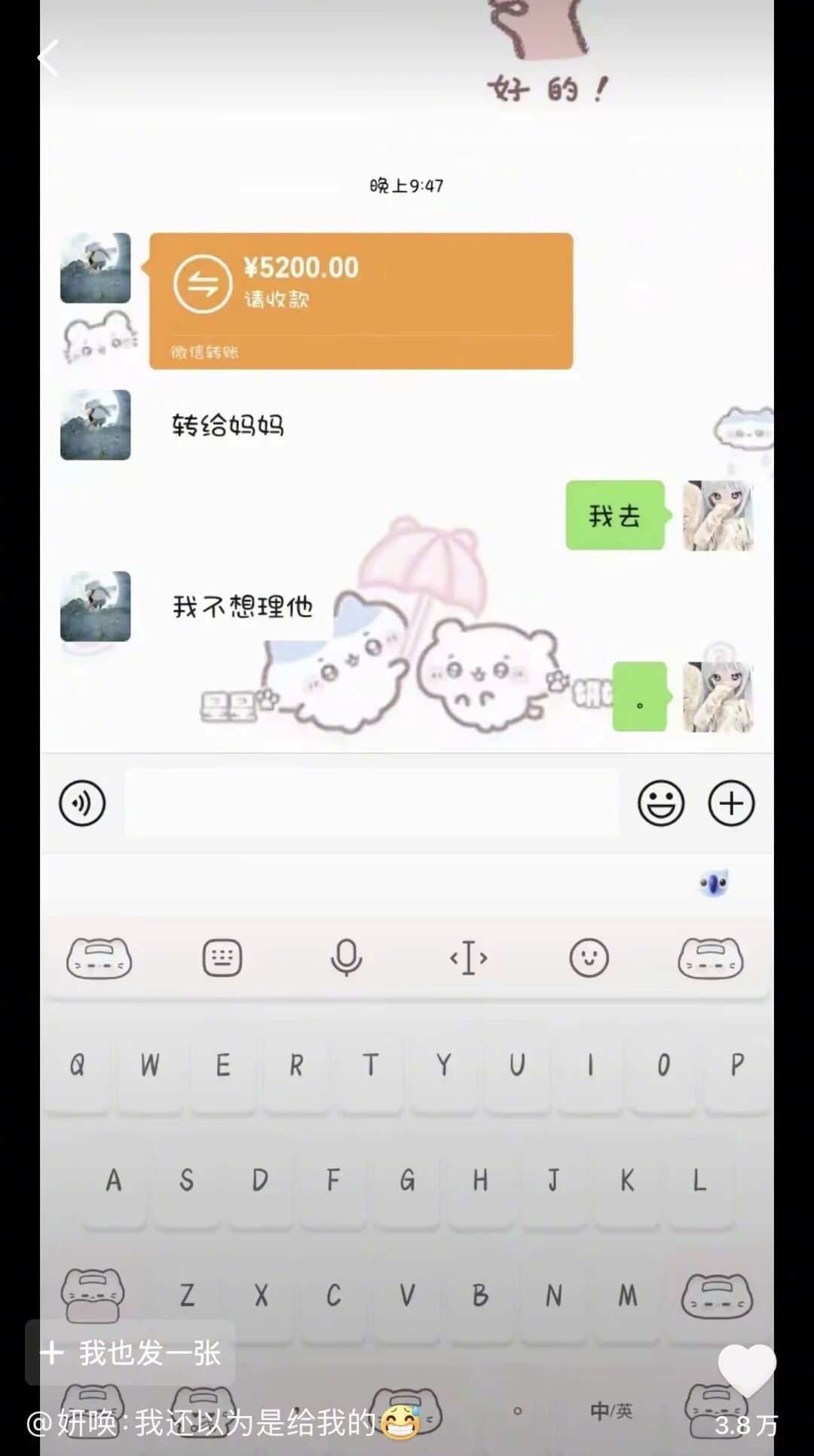Tap the blue creature mascot above the keyboard
Screen dimensions: 814x1456
(x=715, y=882)
